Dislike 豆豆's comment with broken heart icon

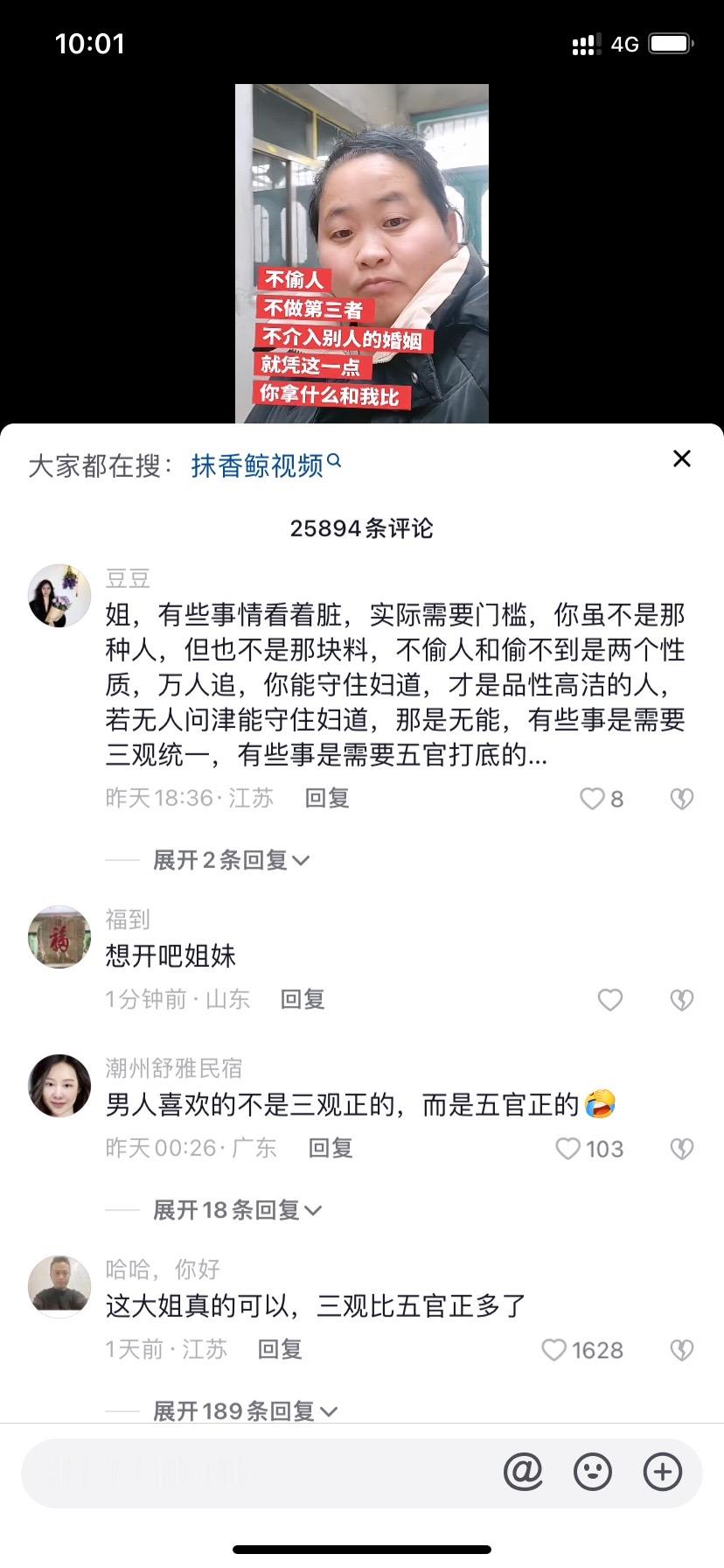tap(681, 798)
